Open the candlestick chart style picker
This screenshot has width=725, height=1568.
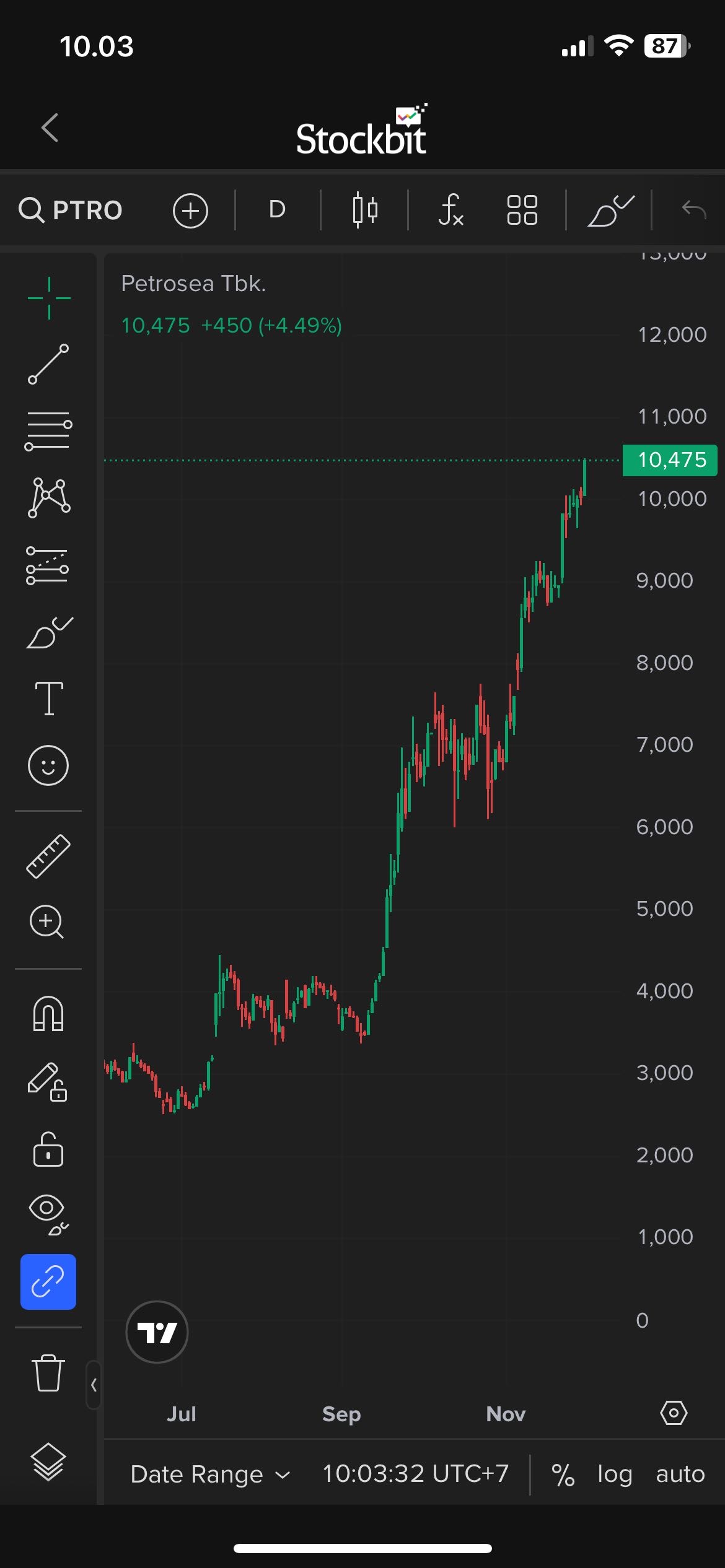point(364,210)
